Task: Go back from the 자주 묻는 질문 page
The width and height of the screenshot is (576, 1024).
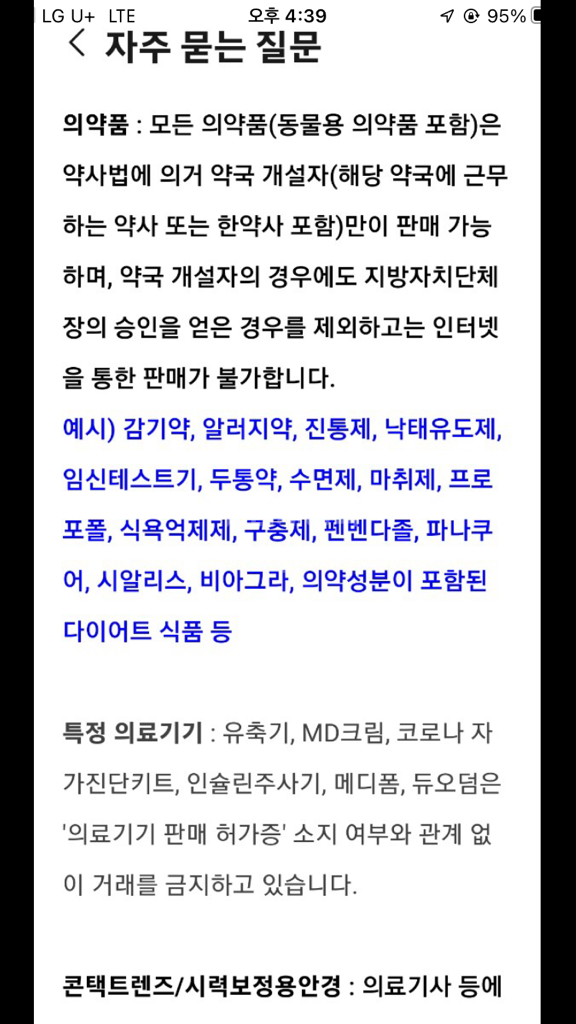Action: tap(77, 44)
